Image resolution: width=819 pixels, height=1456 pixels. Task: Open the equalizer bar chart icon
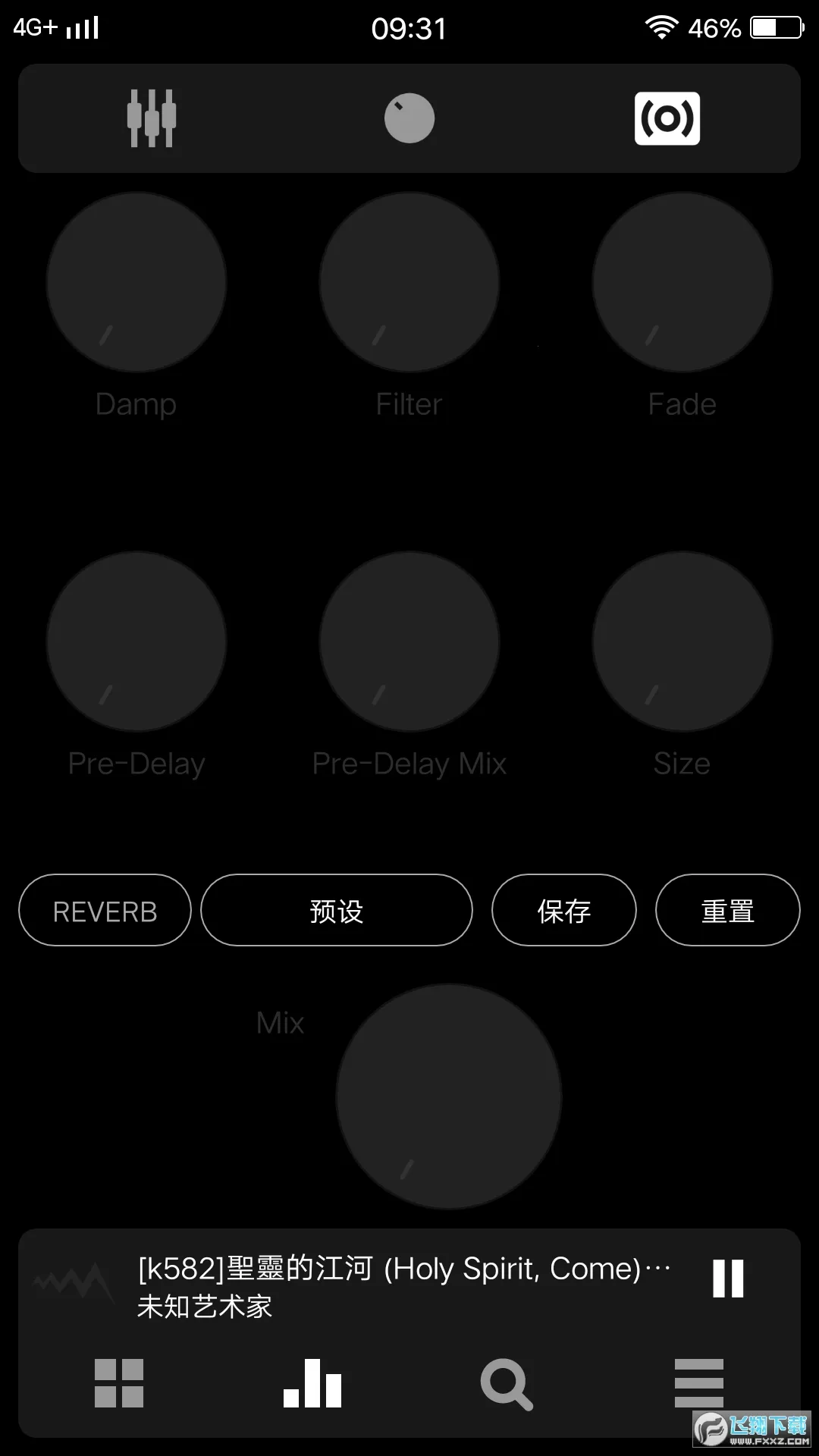click(312, 1384)
